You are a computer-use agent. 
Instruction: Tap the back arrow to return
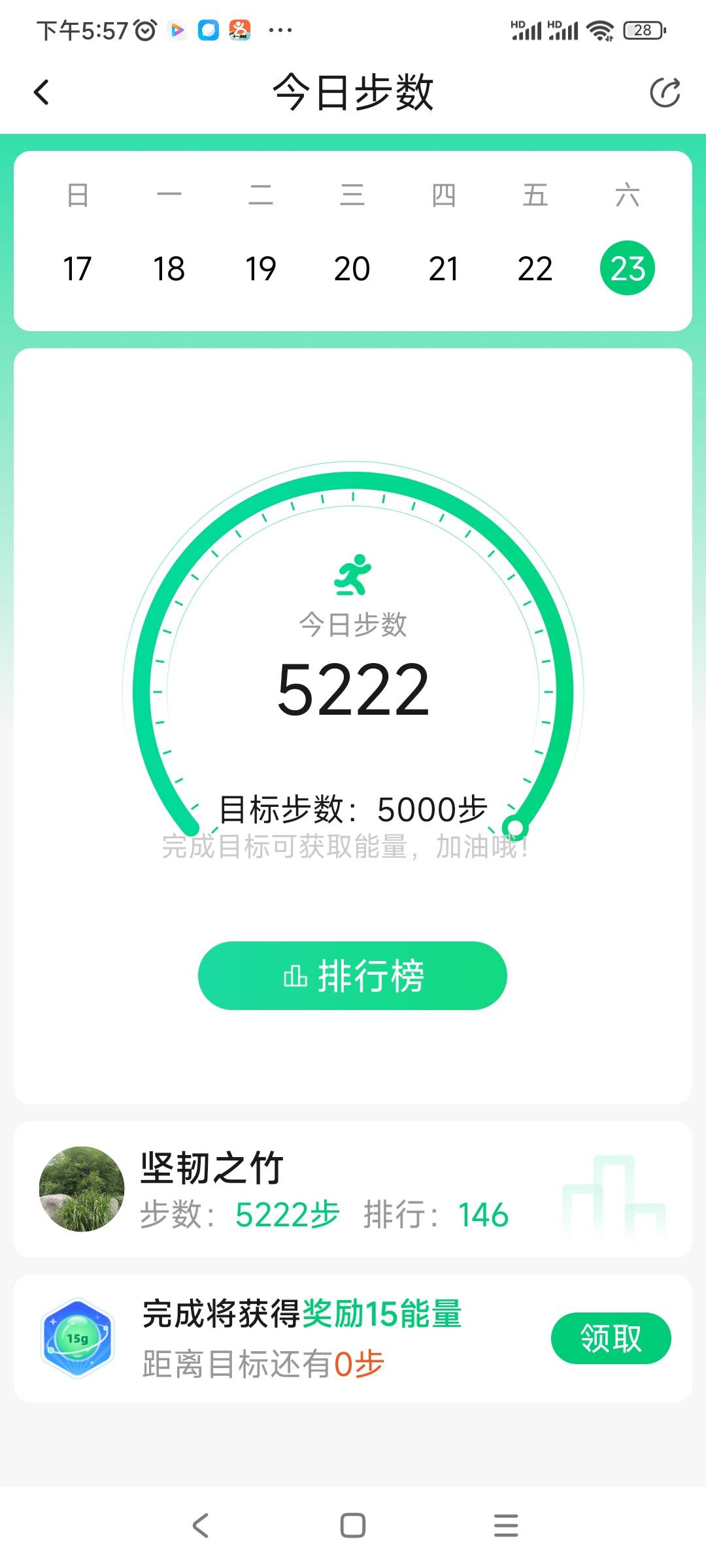tap(42, 91)
